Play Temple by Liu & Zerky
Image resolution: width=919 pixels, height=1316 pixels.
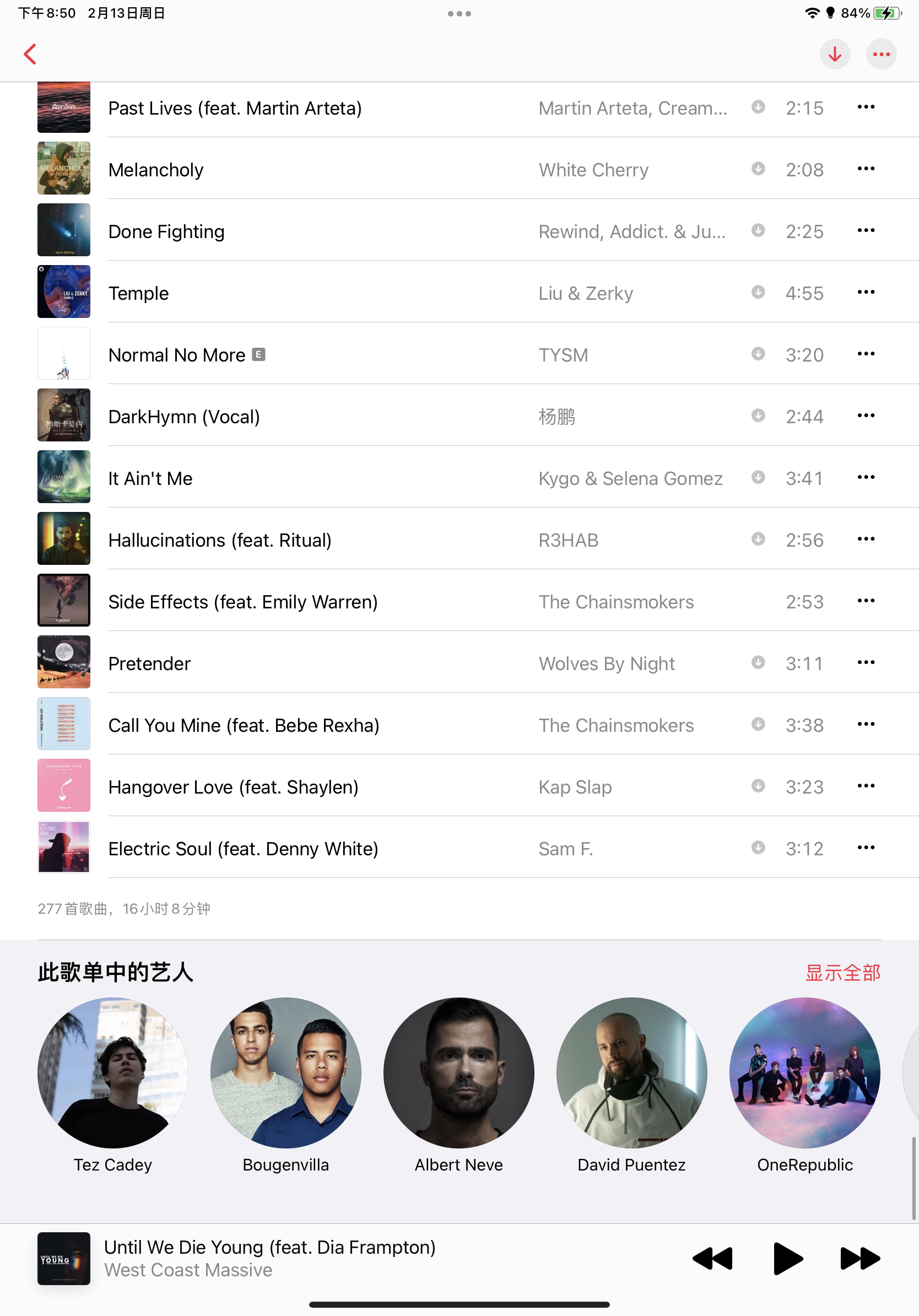coord(139,293)
